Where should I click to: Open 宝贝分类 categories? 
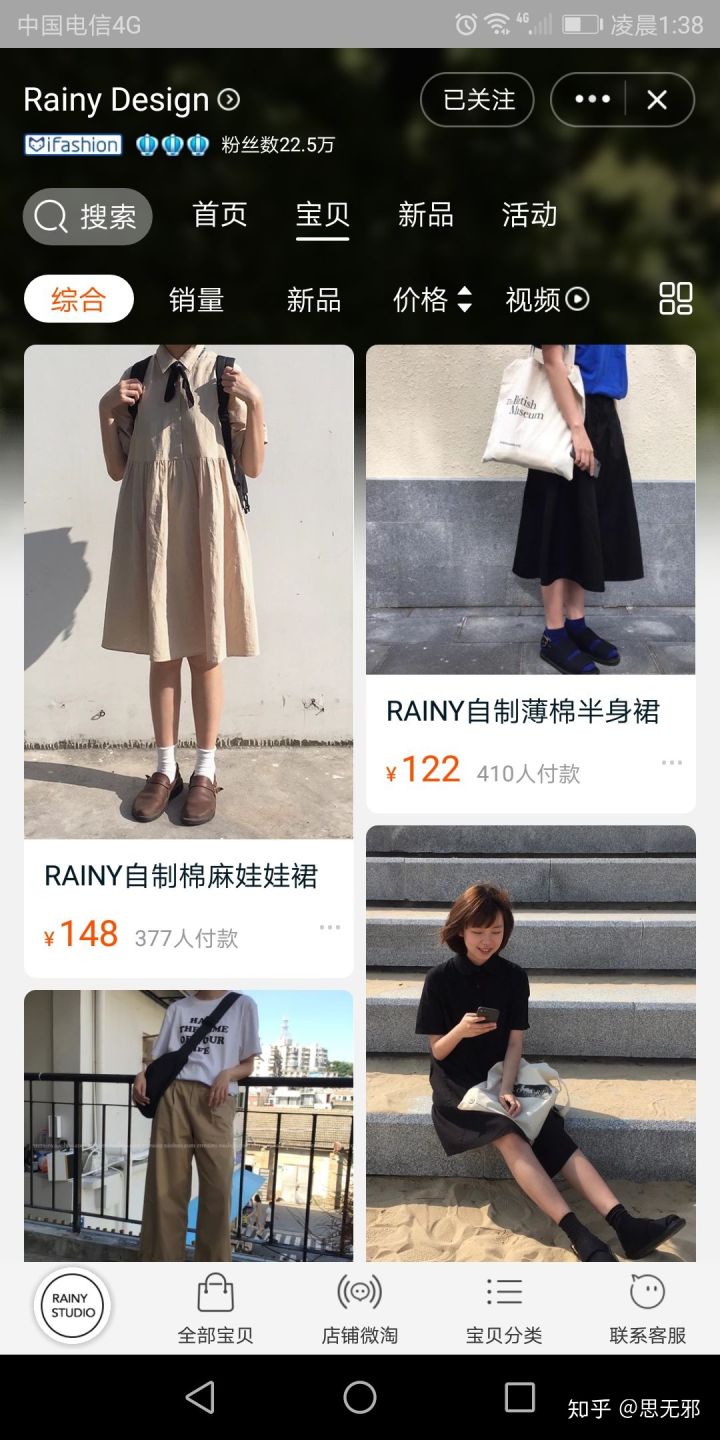(x=504, y=1308)
